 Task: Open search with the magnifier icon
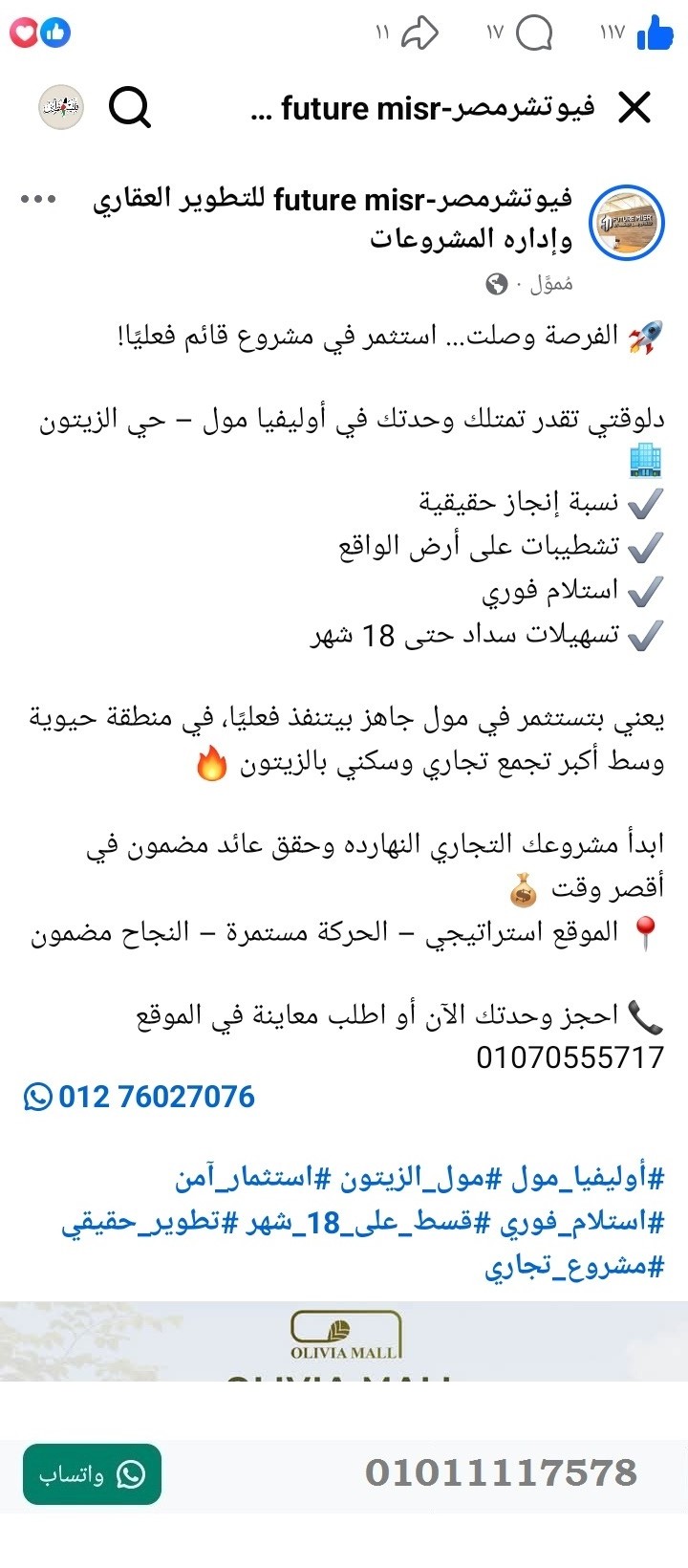pos(131,107)
